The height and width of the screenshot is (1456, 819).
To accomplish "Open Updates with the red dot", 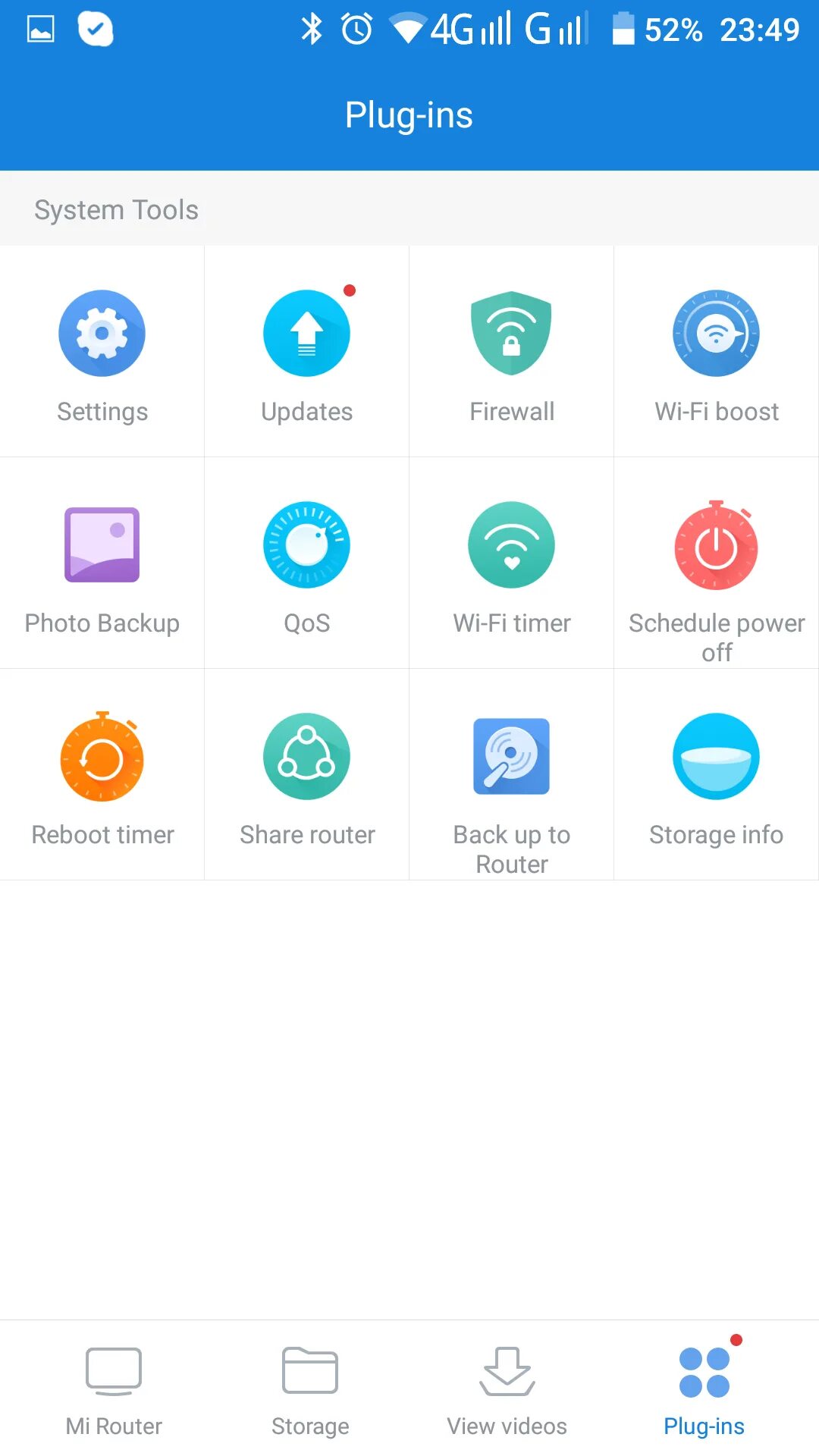I will point(306,352).
